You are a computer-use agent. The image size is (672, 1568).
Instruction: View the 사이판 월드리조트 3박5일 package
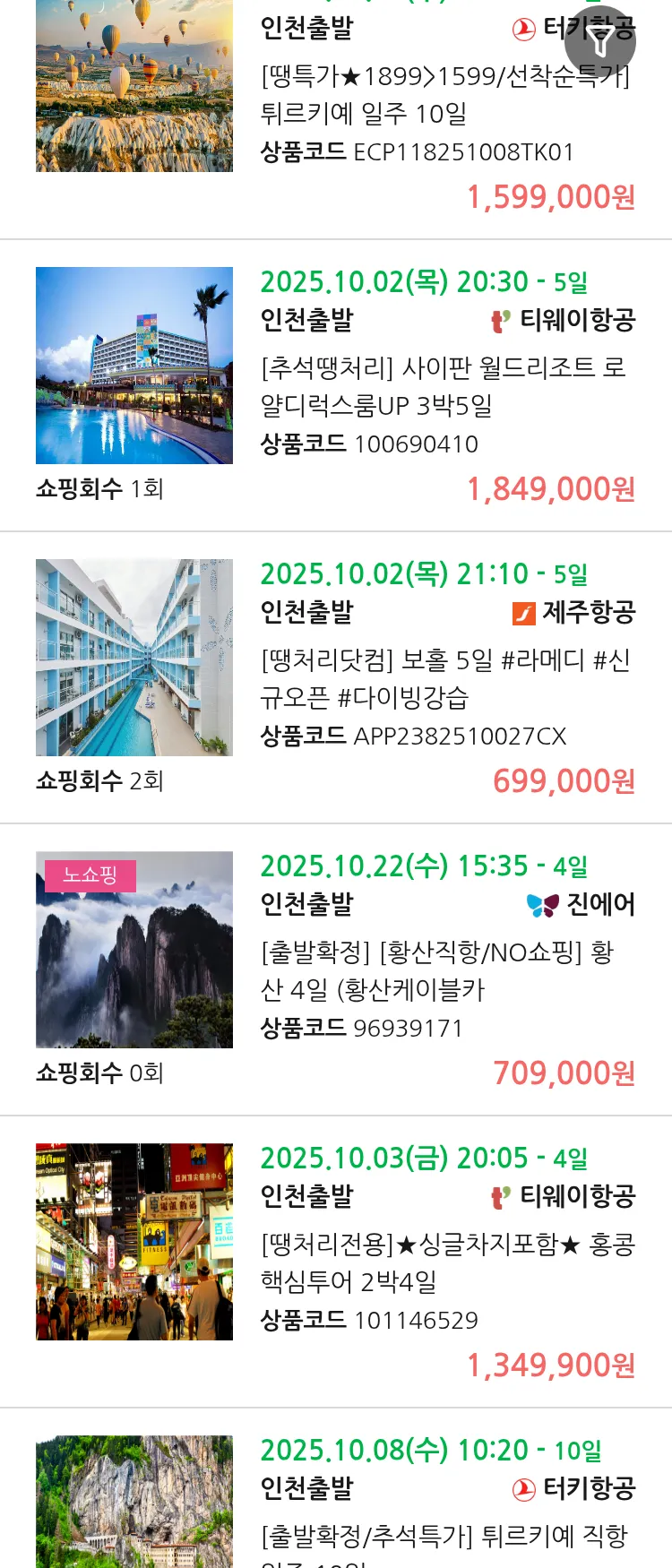(444, 385)
